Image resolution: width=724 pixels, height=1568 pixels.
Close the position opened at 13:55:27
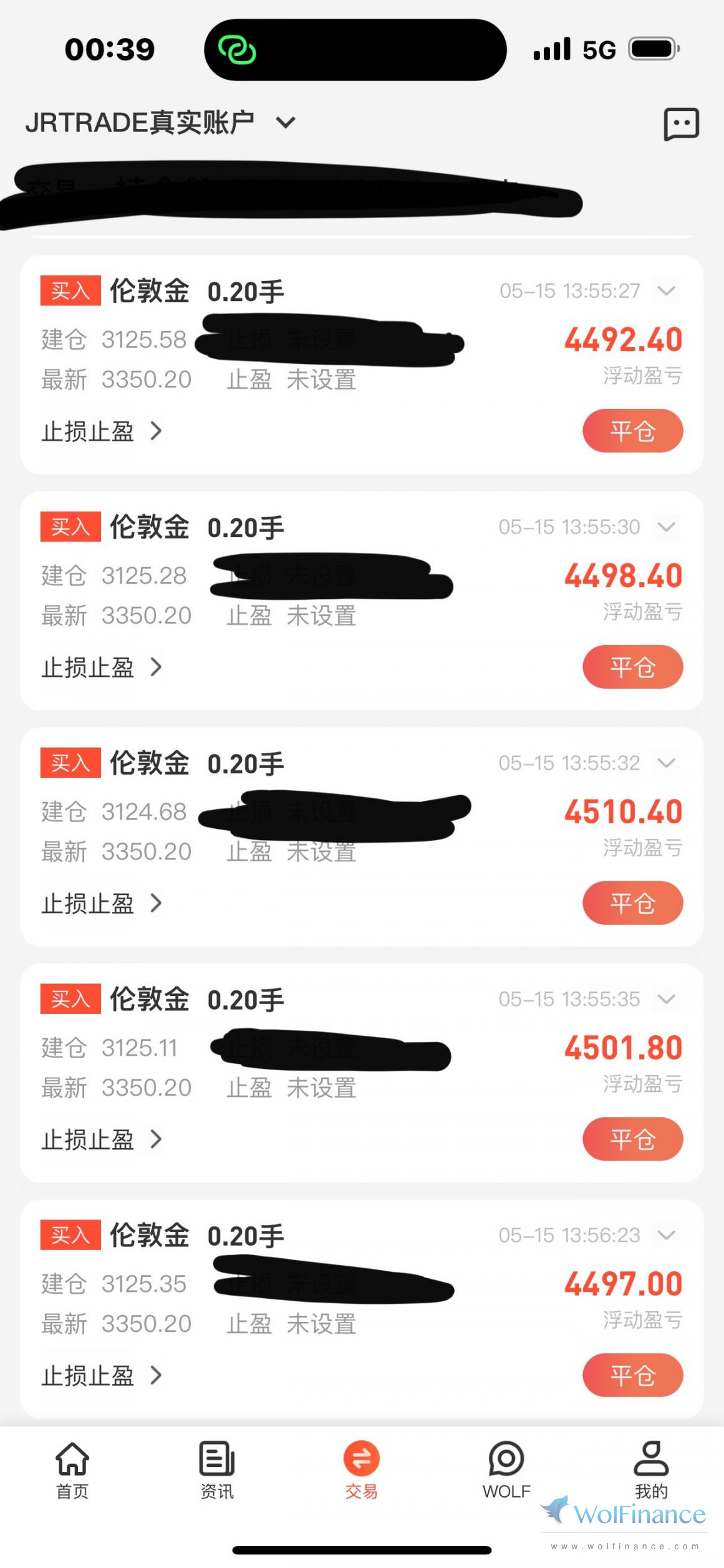[x=632, y=431]
